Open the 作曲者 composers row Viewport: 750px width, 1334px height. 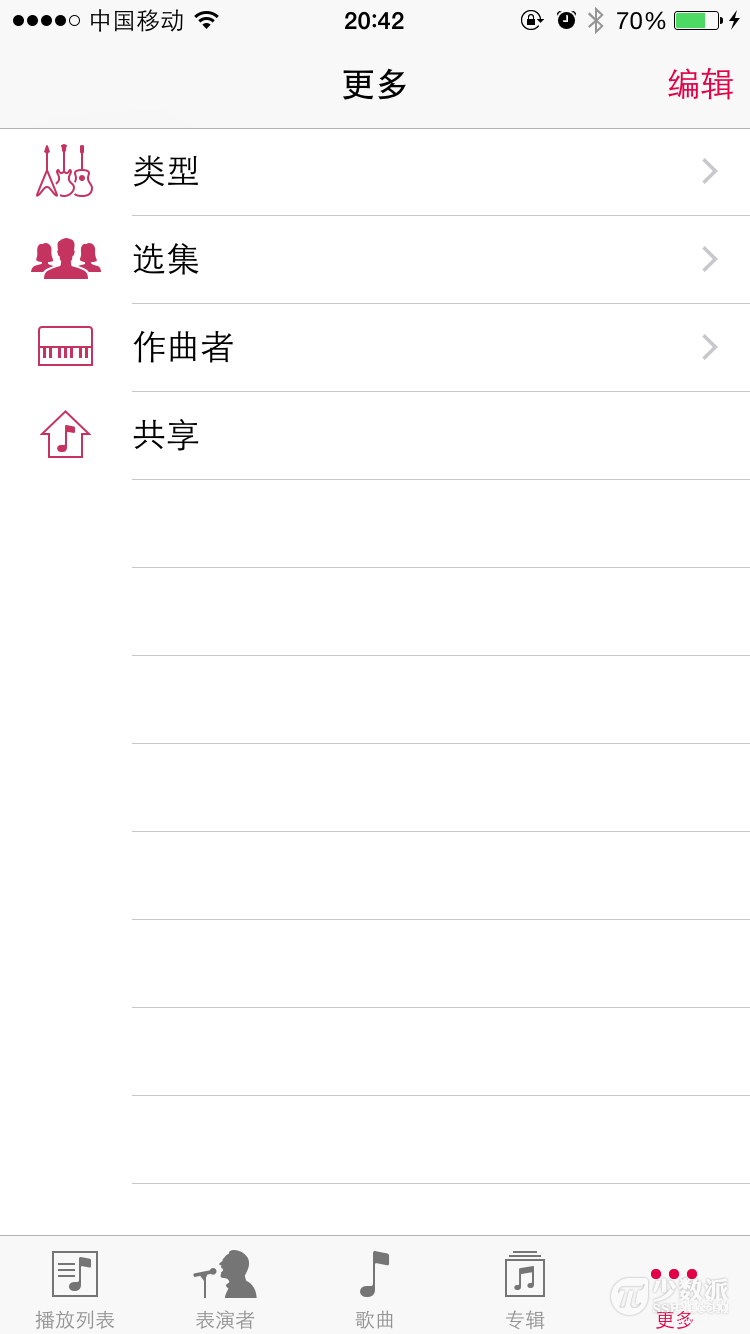click(375, 348)
